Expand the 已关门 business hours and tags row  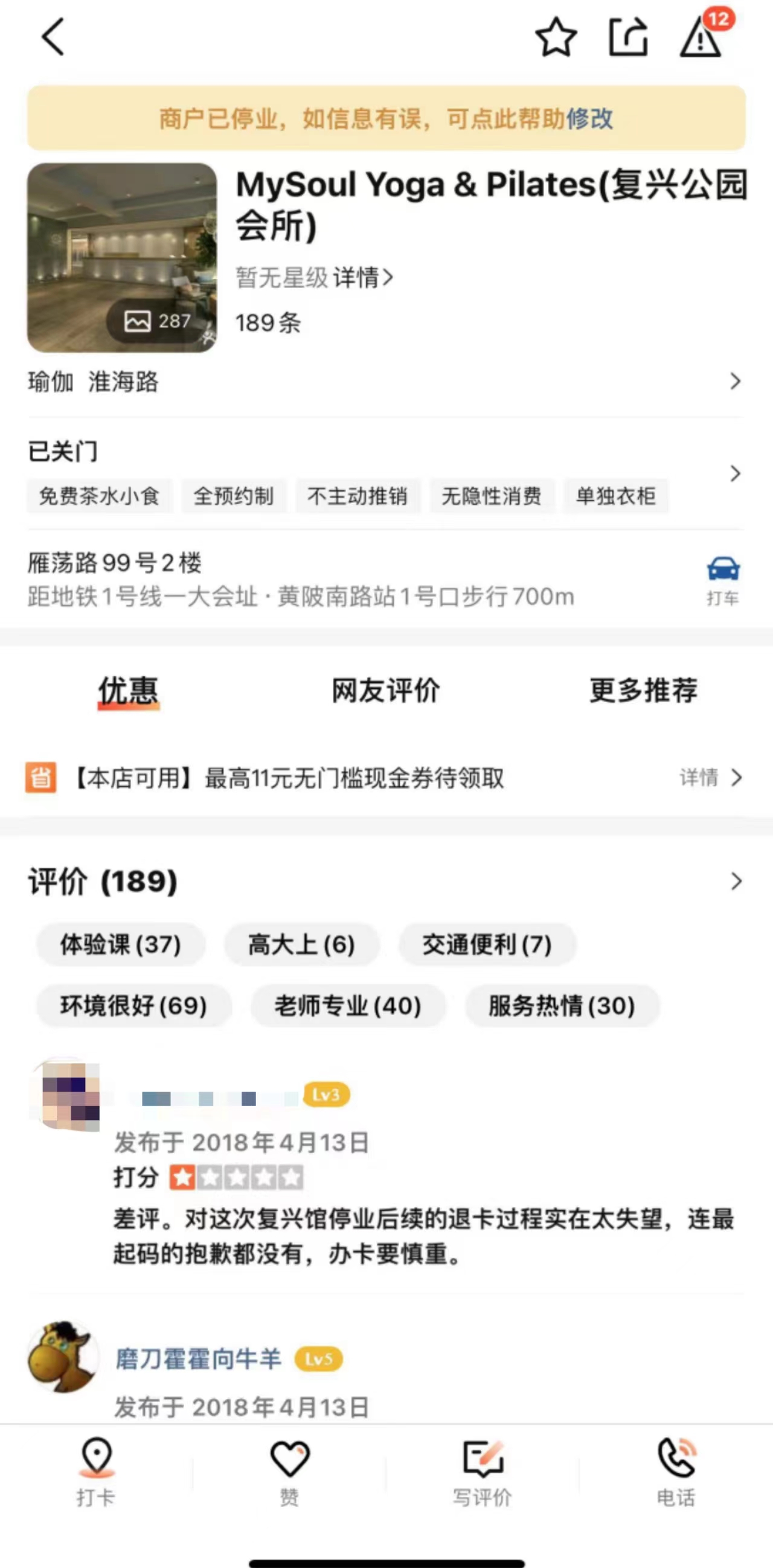click(385, 473)
